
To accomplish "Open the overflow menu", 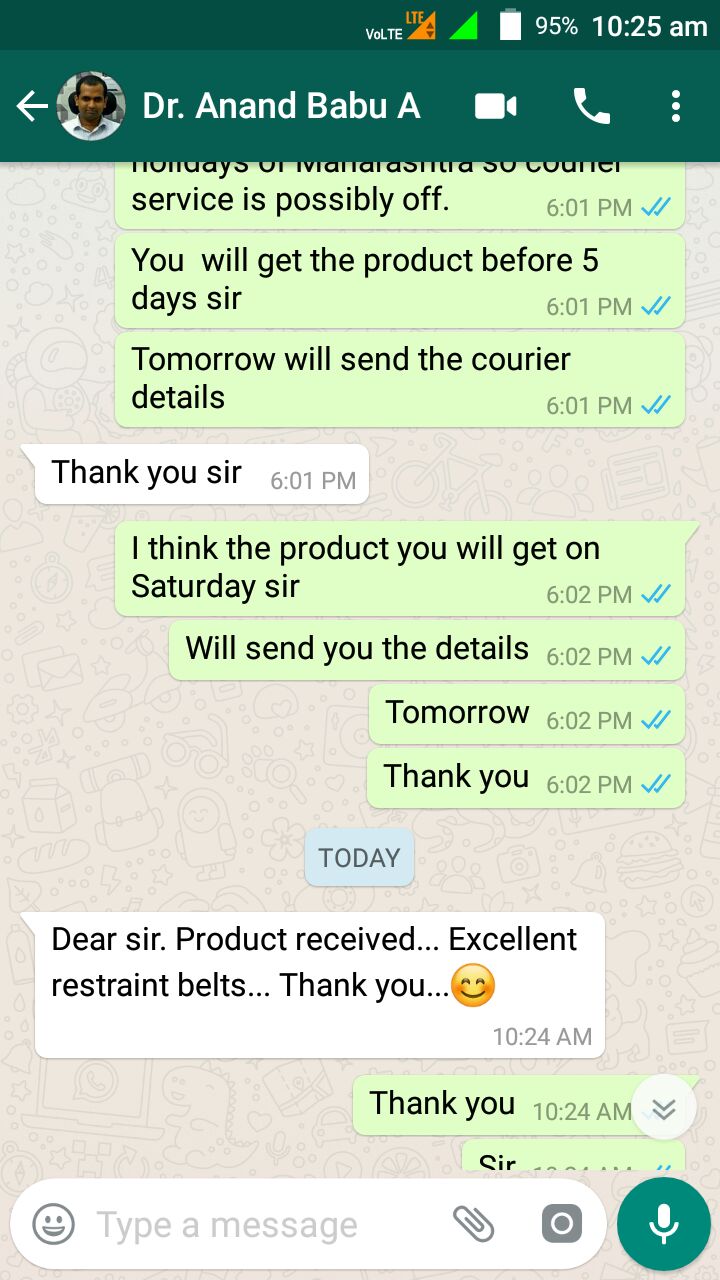I will 676,106.
